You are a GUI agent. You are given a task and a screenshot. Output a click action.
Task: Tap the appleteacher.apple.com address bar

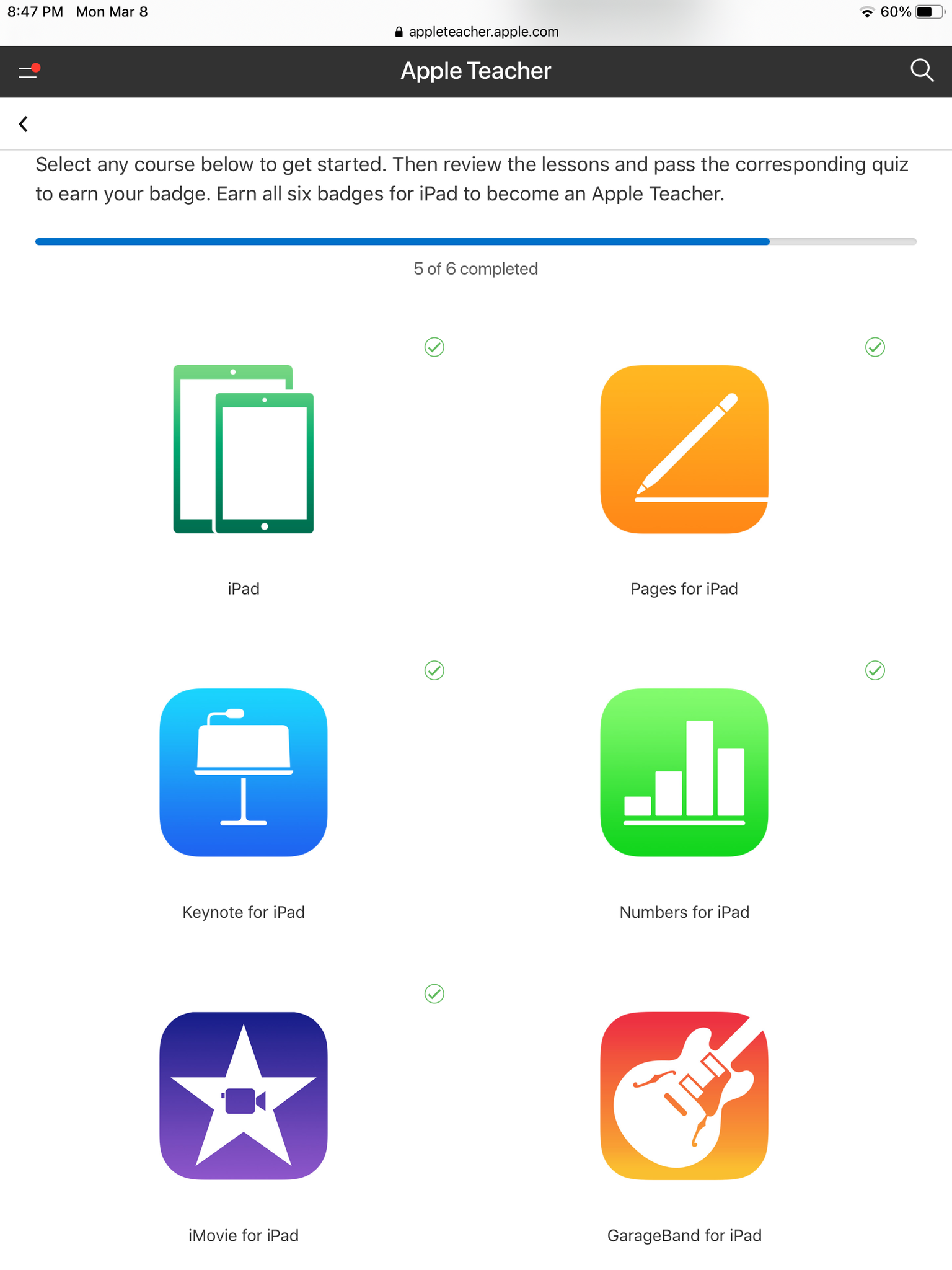pos(476,32)
